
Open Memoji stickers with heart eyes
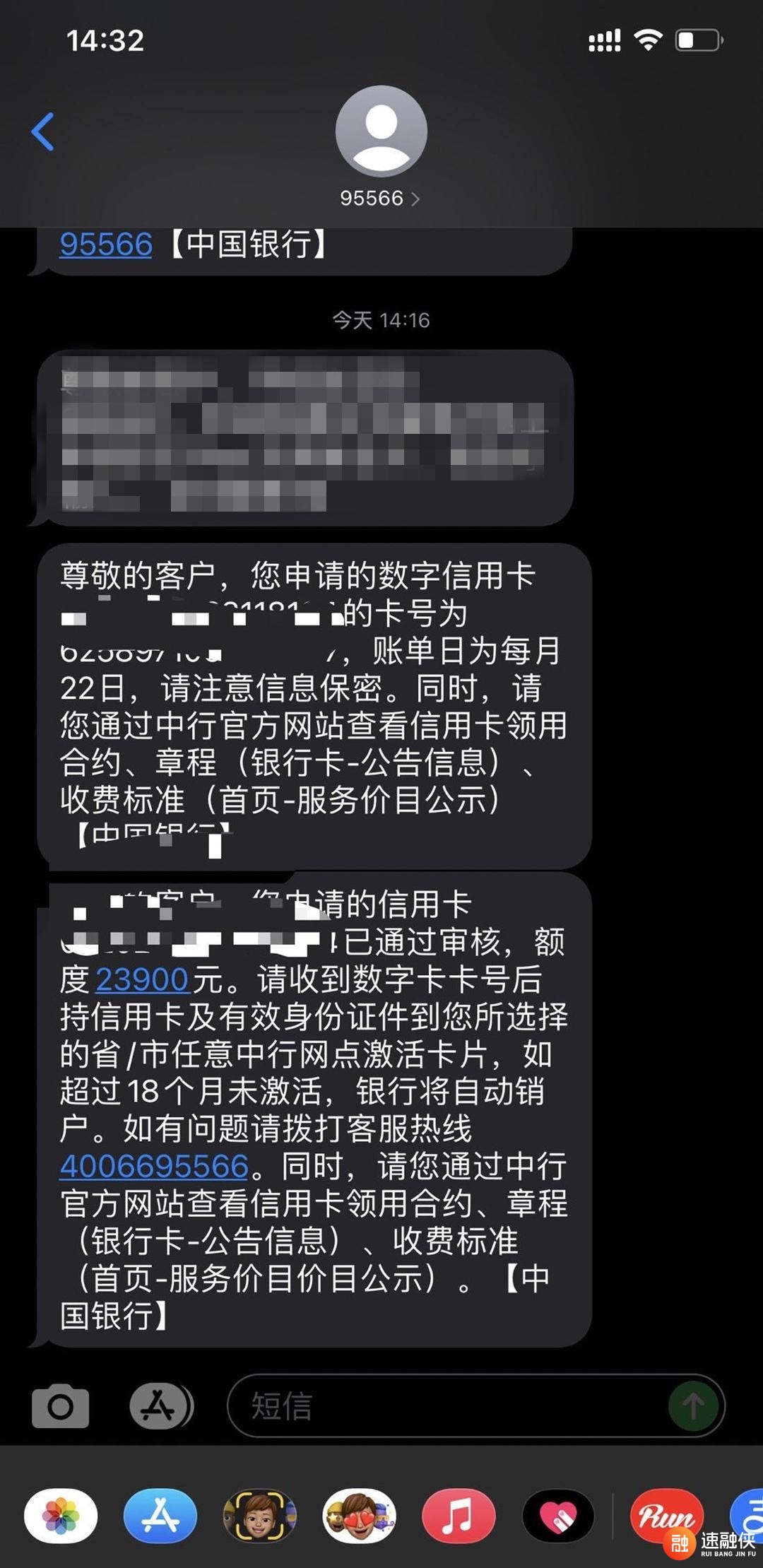point(360,1515)
